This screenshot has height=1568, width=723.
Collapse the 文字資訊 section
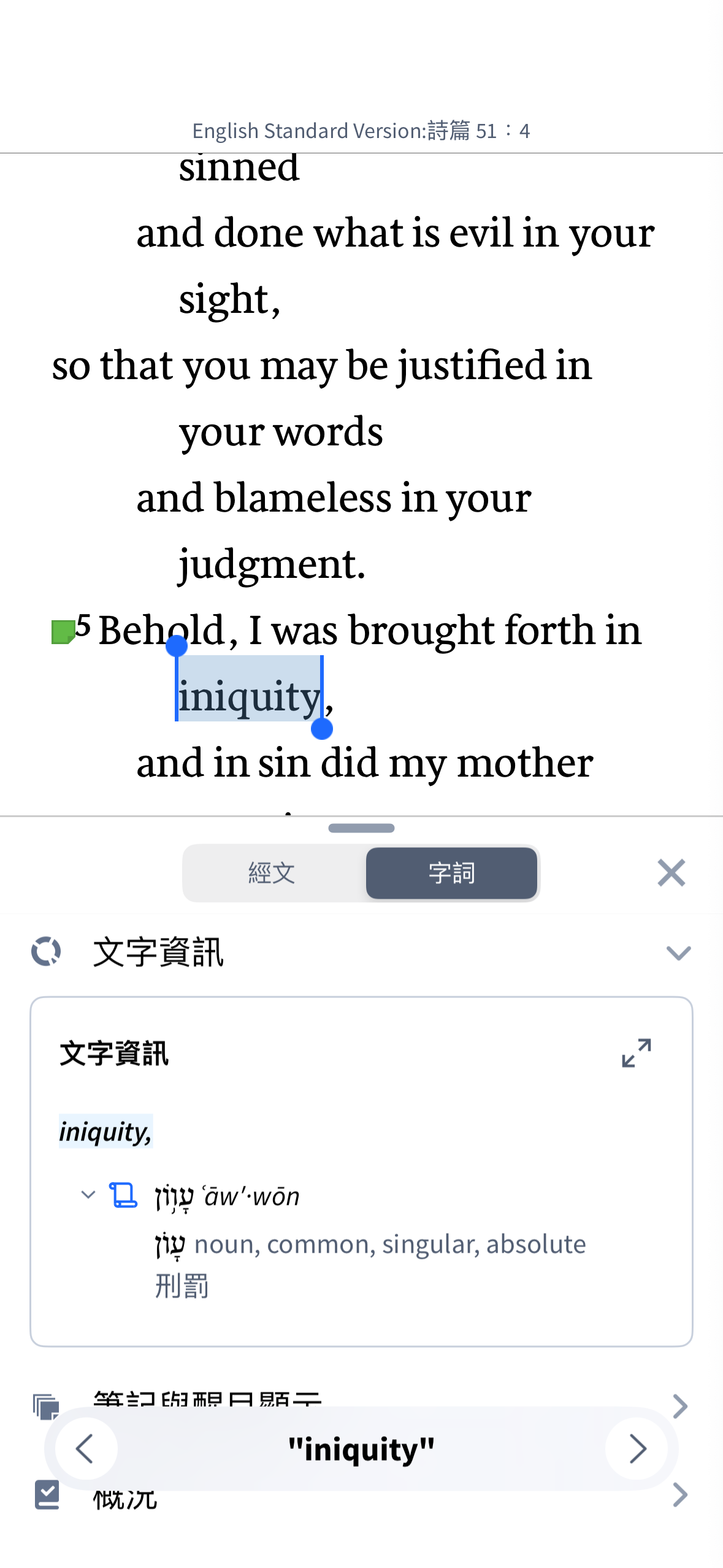(678, 953)
